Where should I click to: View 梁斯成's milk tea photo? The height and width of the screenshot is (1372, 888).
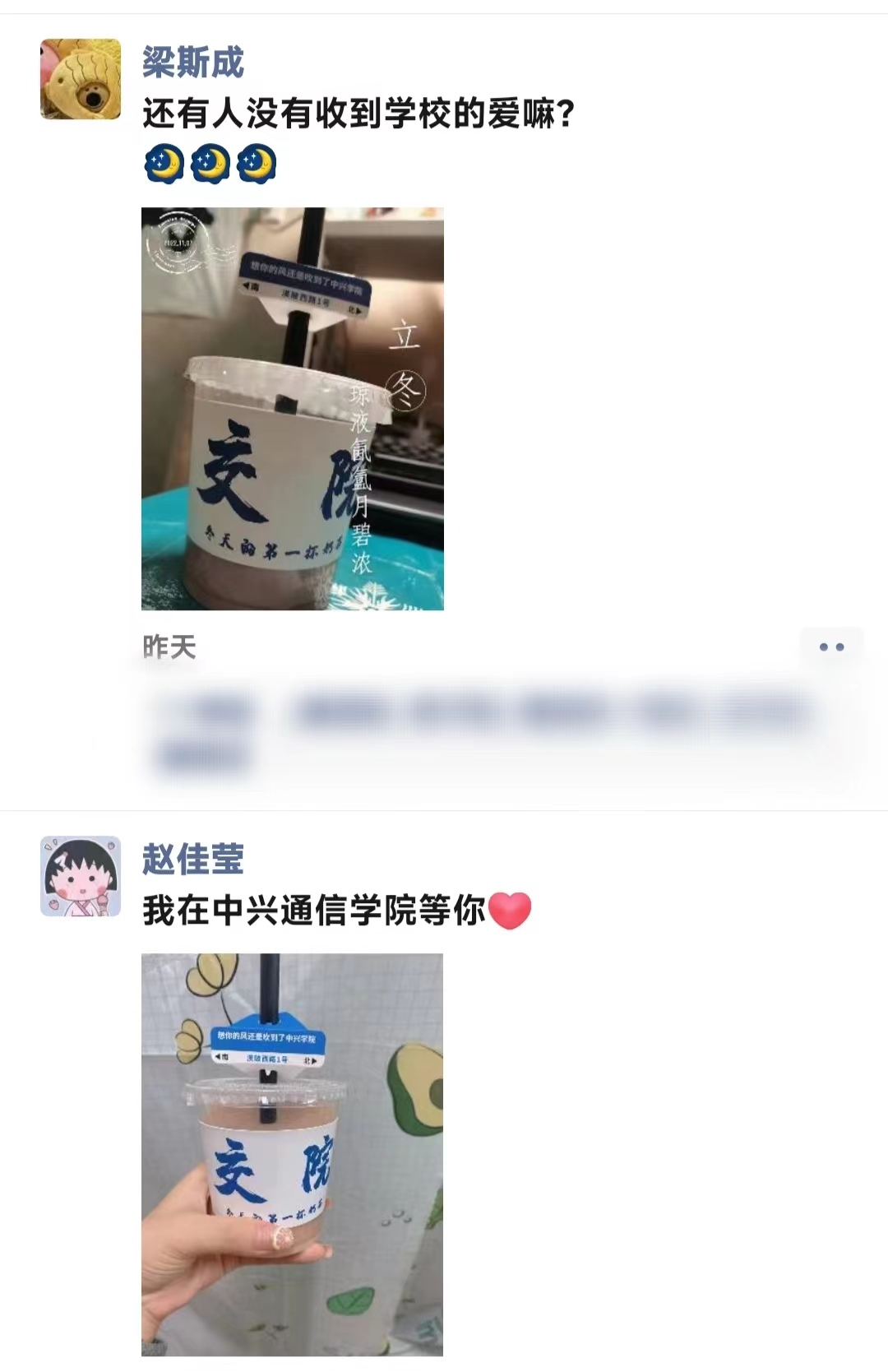click(x=293, y=409)
